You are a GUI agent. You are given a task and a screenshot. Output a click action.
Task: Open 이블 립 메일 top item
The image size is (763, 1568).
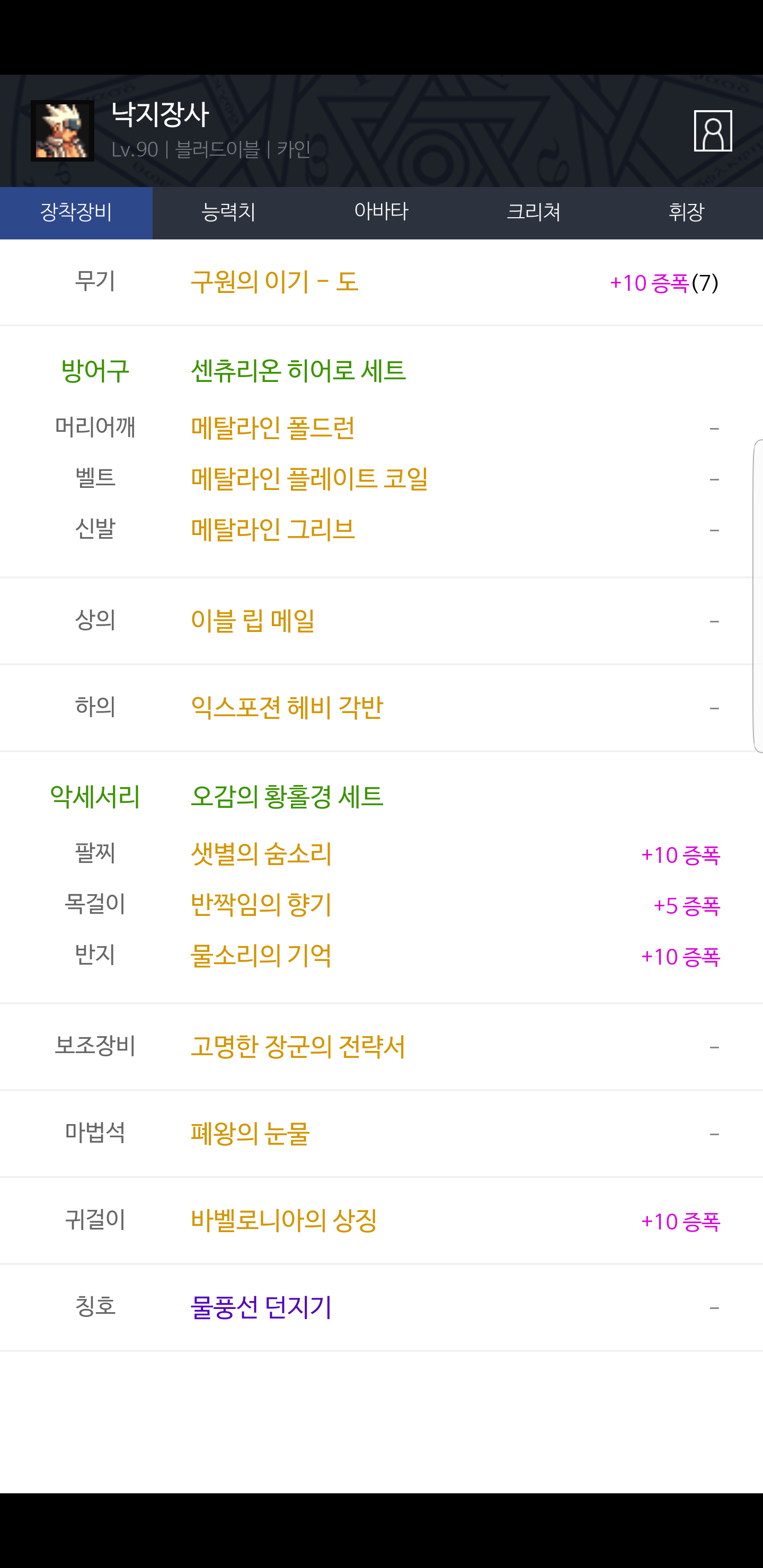click(x=381, y=621)
